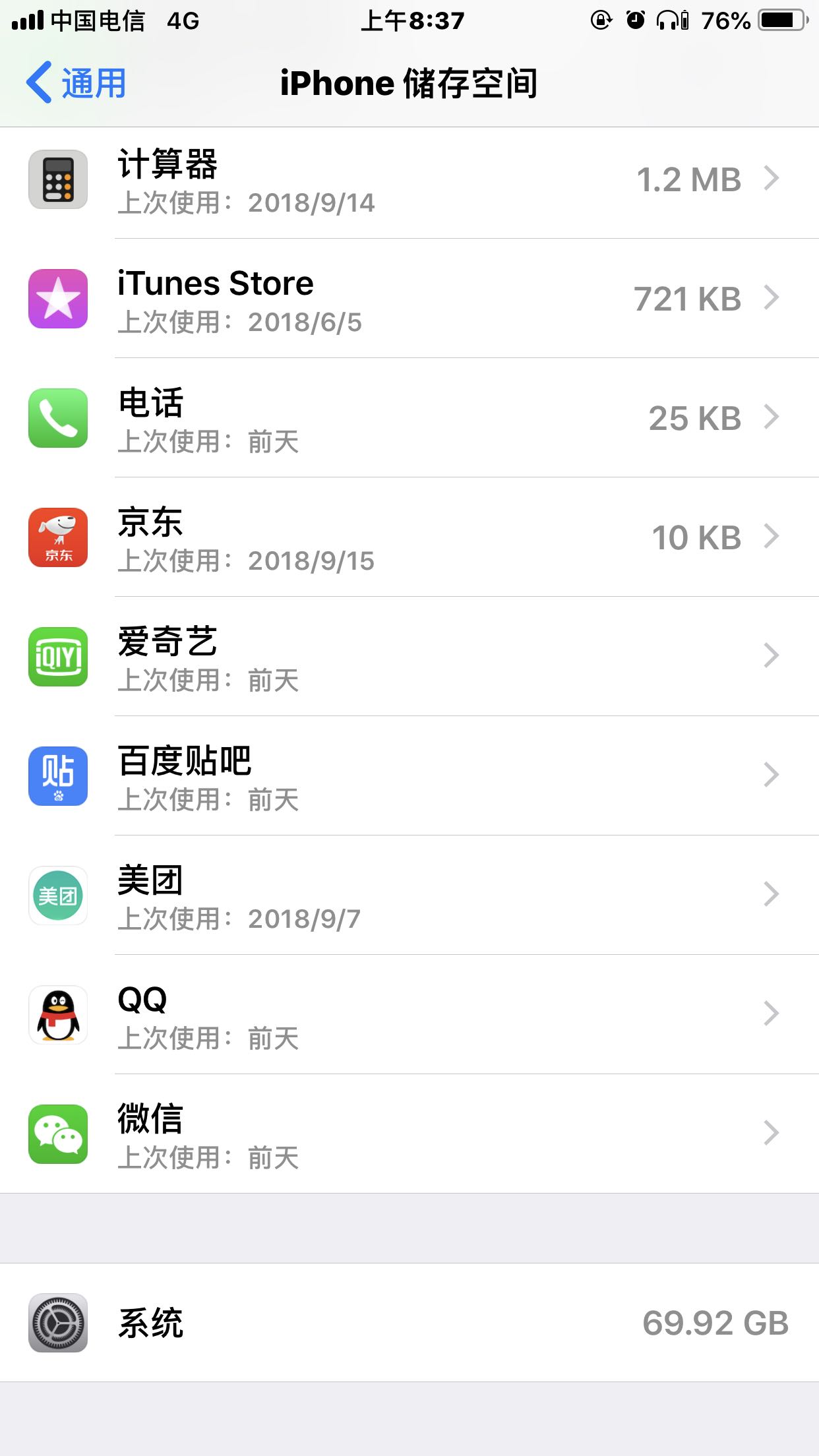819x1456 pixels.
Task: Open QQ storage details
Action: [x=409, y=1015]
